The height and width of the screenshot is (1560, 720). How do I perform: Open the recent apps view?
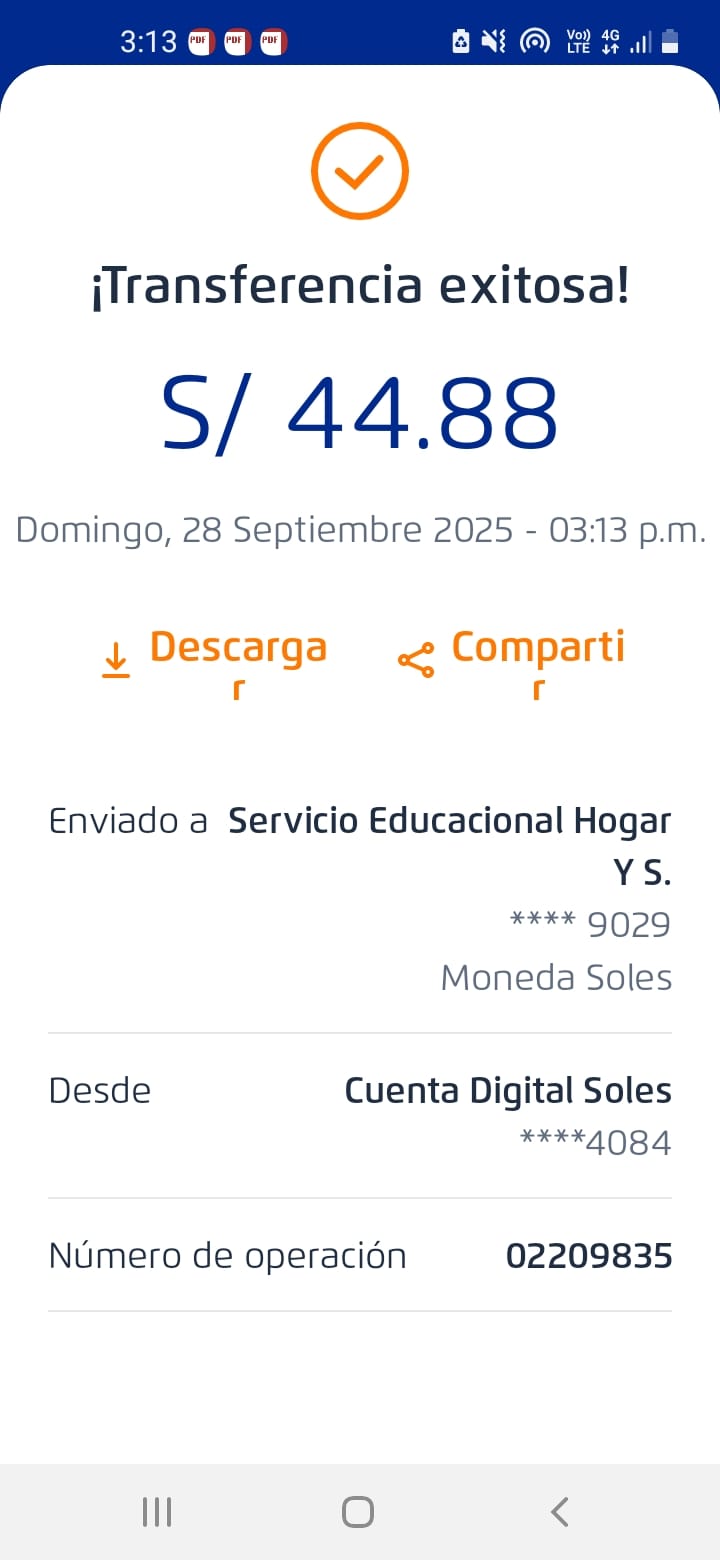coord(157,1511)
